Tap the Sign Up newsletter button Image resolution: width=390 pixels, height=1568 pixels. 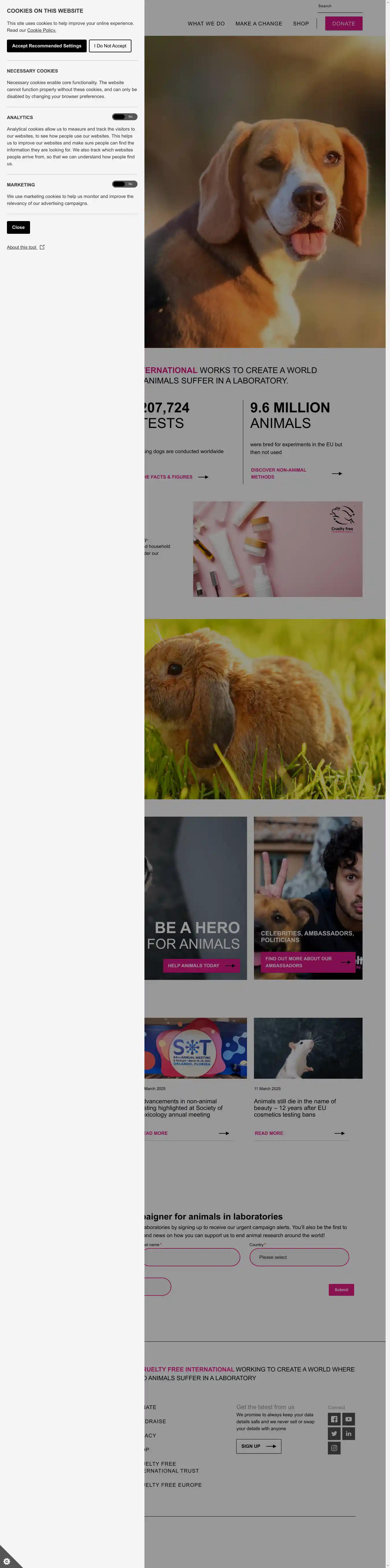(259, 1446)
